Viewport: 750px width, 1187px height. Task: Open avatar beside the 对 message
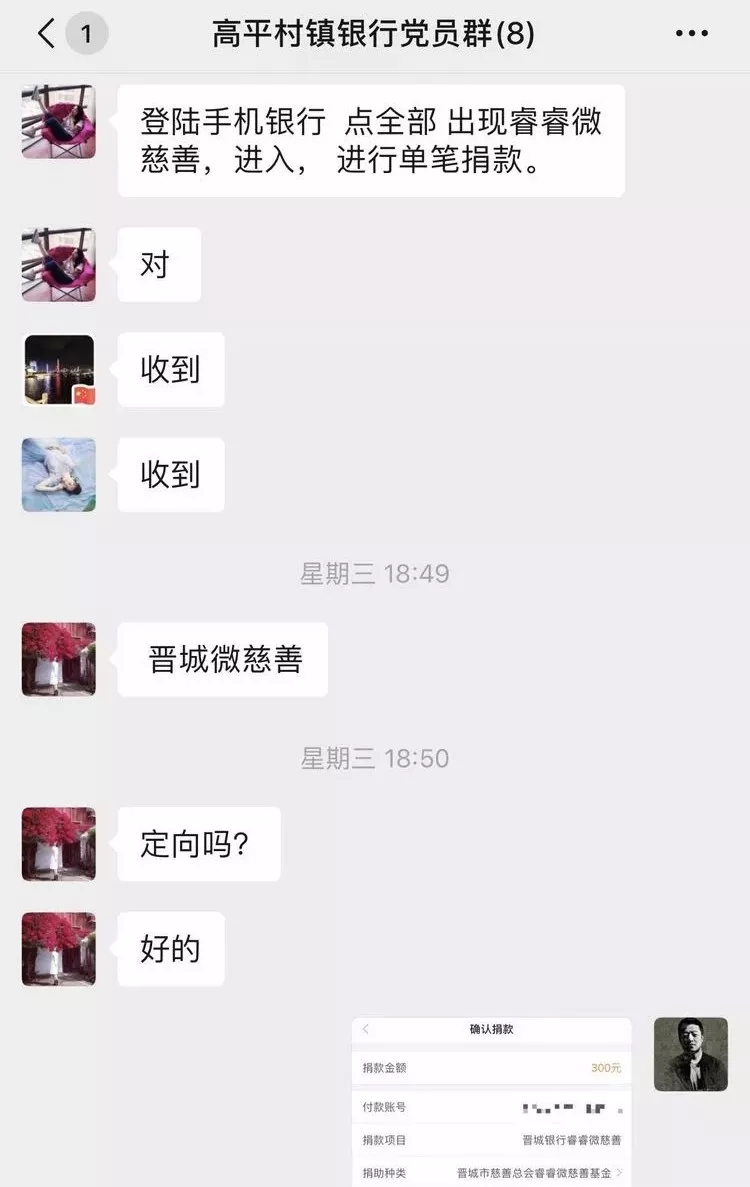(59, 265)
